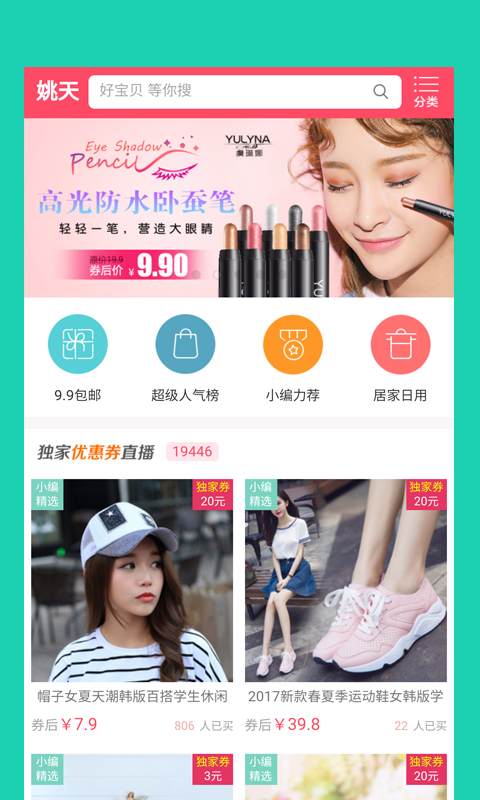
Task: Tap the 好宝贝 等你搜 search box
Action: [244, 92]
